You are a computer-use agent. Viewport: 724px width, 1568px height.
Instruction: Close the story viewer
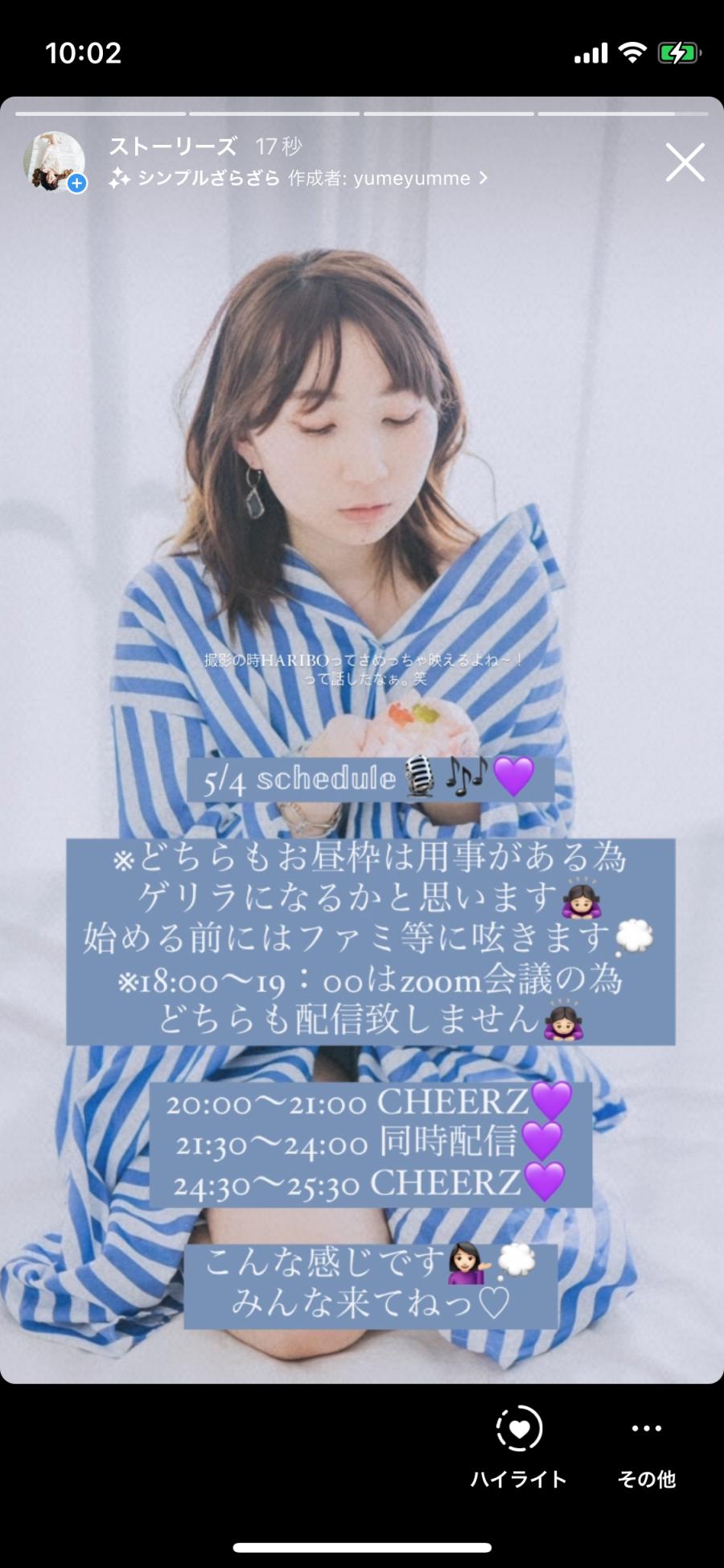[685, 163]
